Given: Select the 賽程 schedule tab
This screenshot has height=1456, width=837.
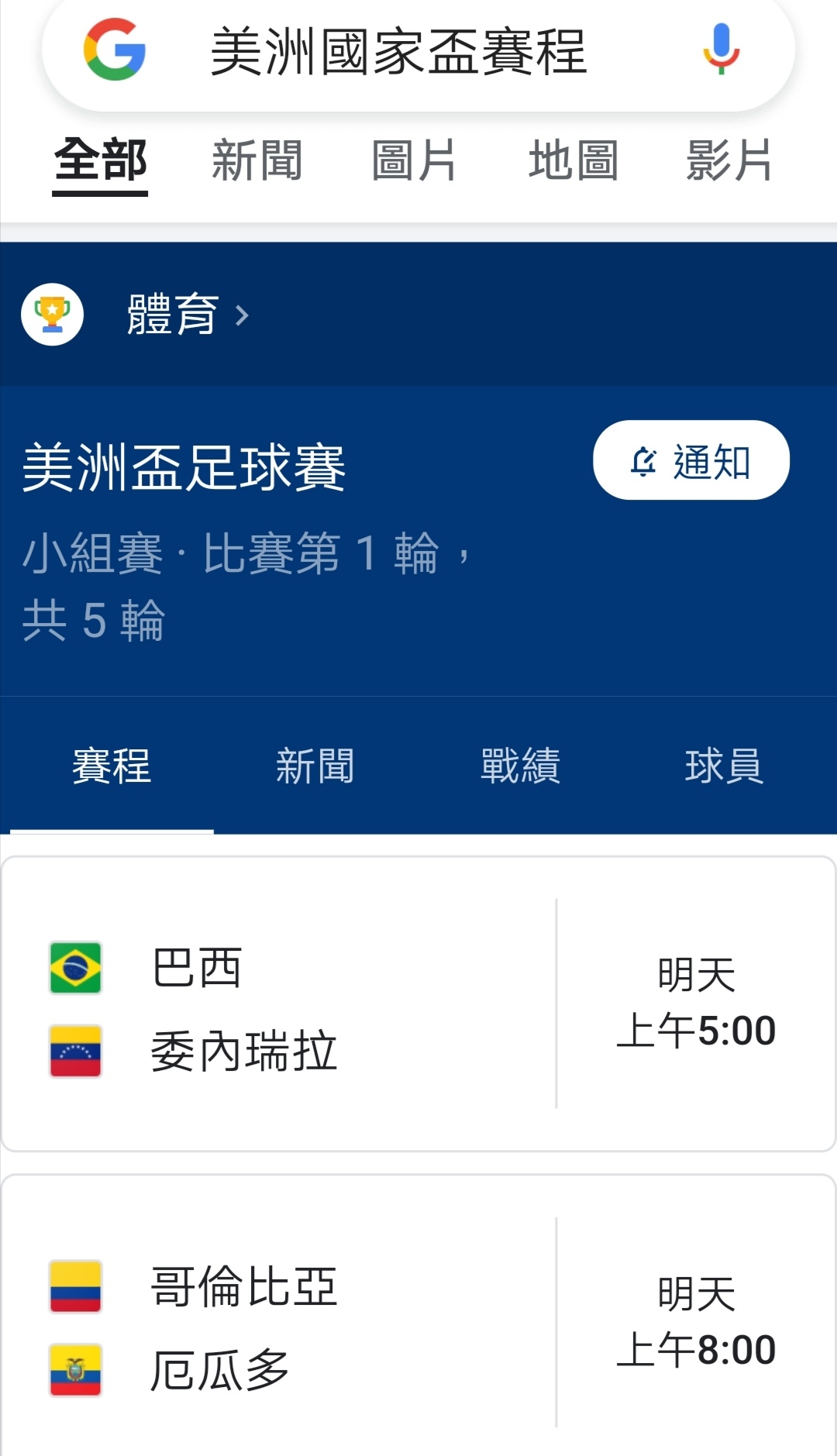Looking at the screenshot, I should pos(112,766).
